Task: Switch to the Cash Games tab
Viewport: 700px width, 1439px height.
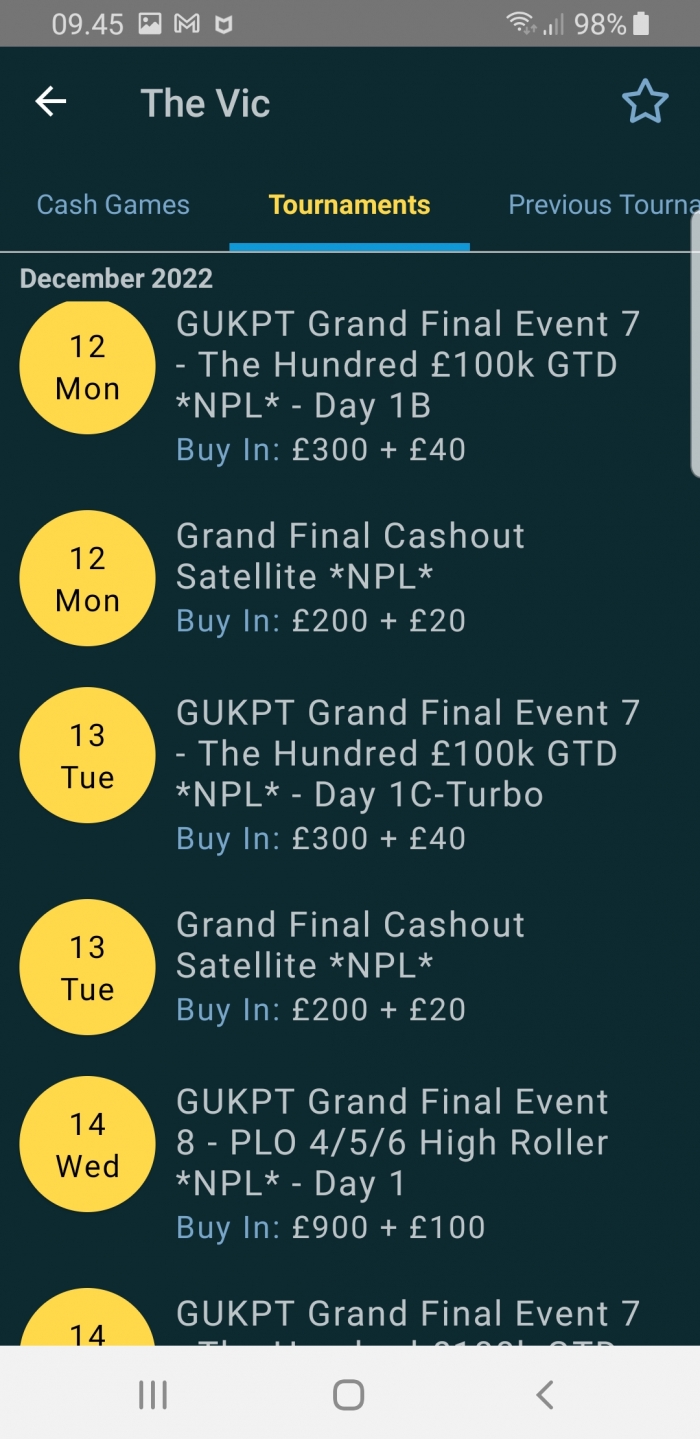Action: pos(113,205)
